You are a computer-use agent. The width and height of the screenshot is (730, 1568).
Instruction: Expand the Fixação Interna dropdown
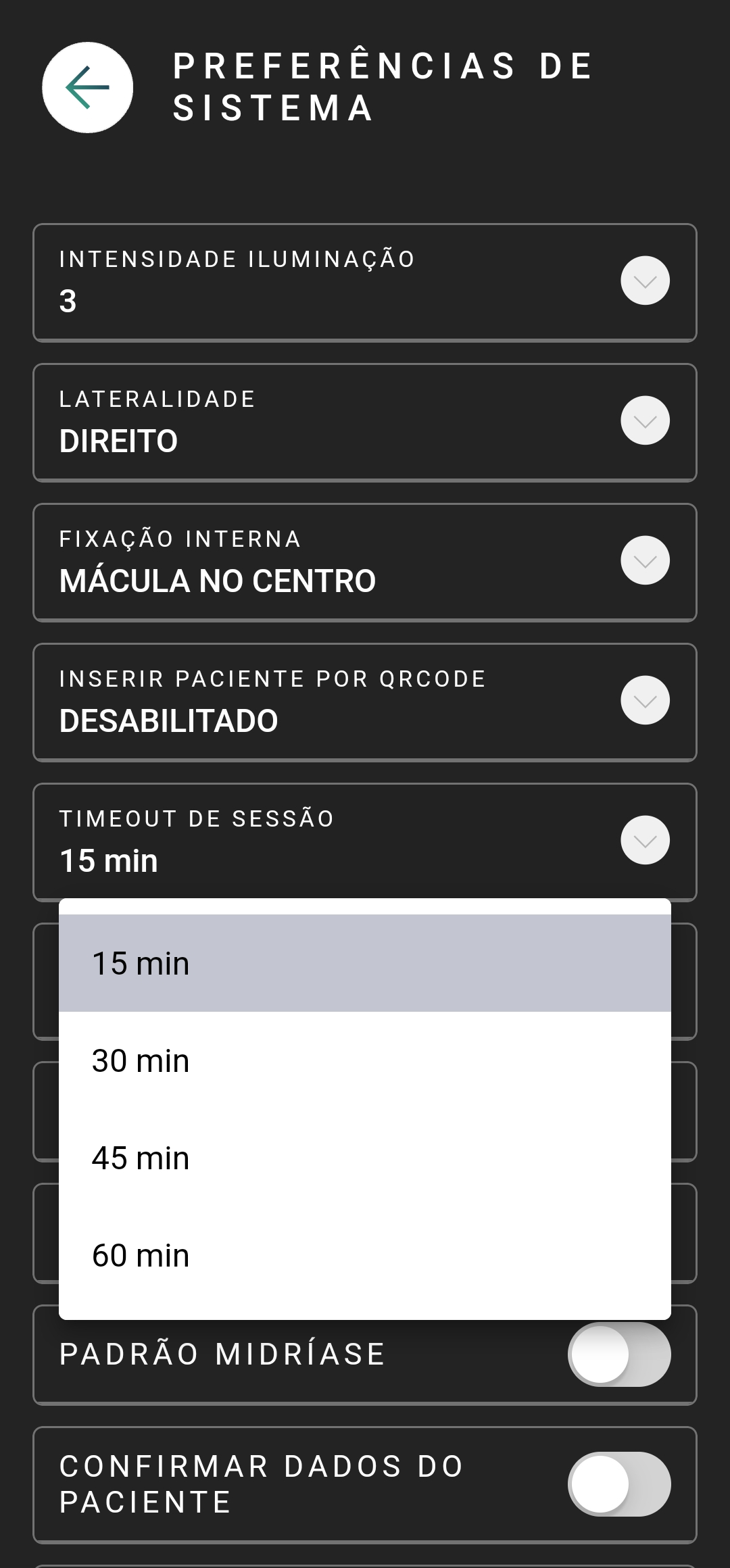click(645, 560)
